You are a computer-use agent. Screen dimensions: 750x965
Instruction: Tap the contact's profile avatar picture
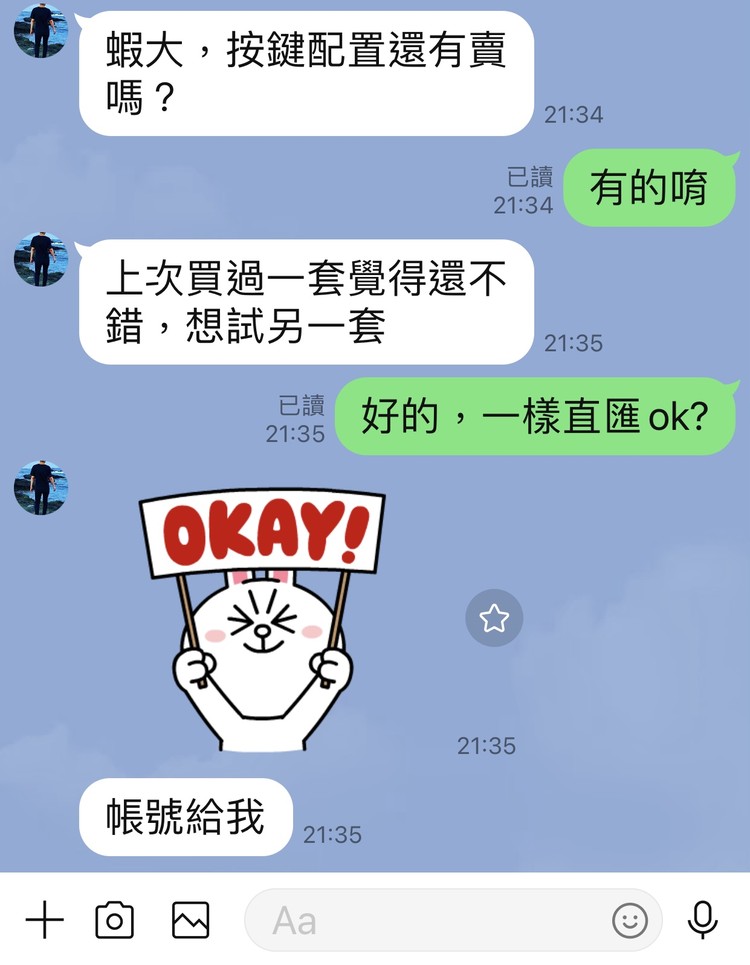click(41, 30)
